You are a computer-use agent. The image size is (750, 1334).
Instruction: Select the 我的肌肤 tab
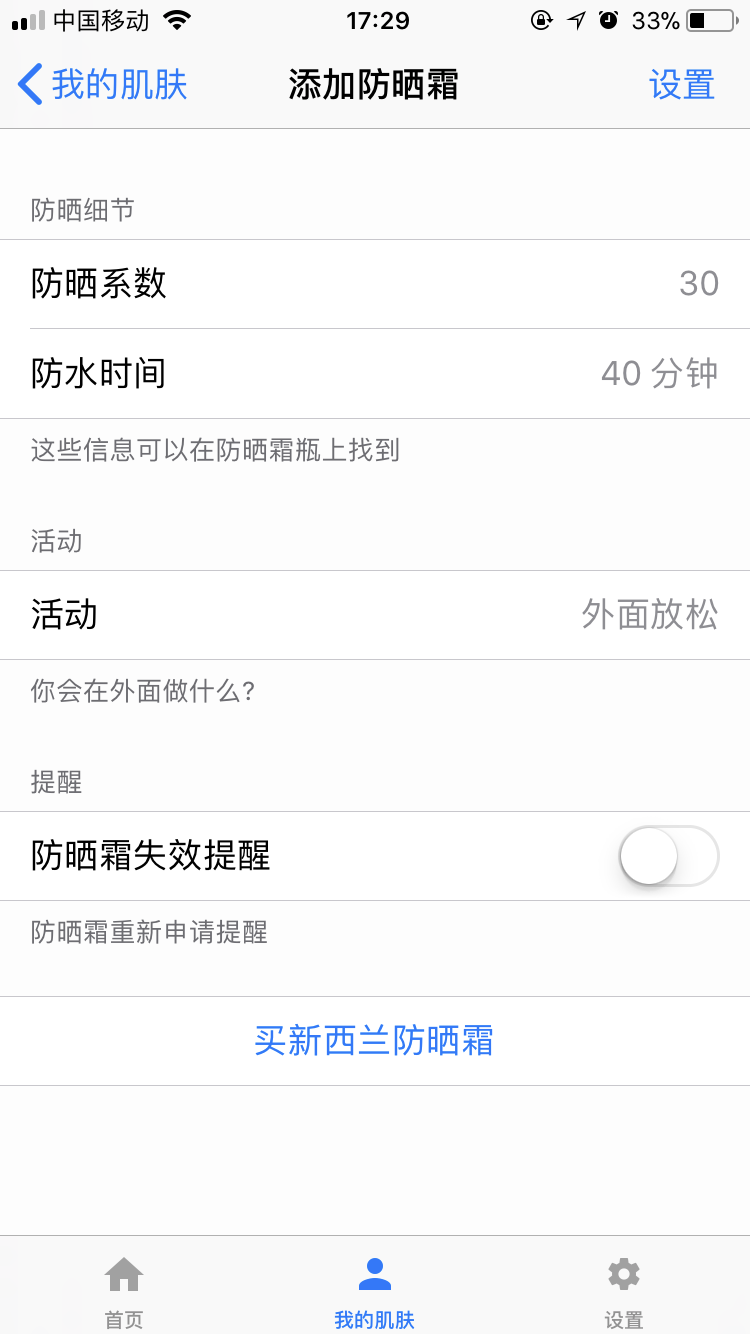coord(374,1292)
